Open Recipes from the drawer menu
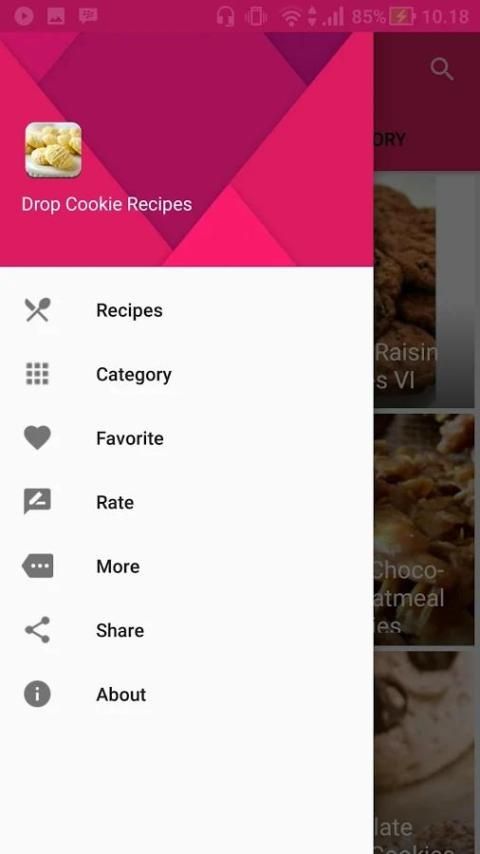Image resolution: width=480 pixels, height=854 pixels. pos(186,310)
